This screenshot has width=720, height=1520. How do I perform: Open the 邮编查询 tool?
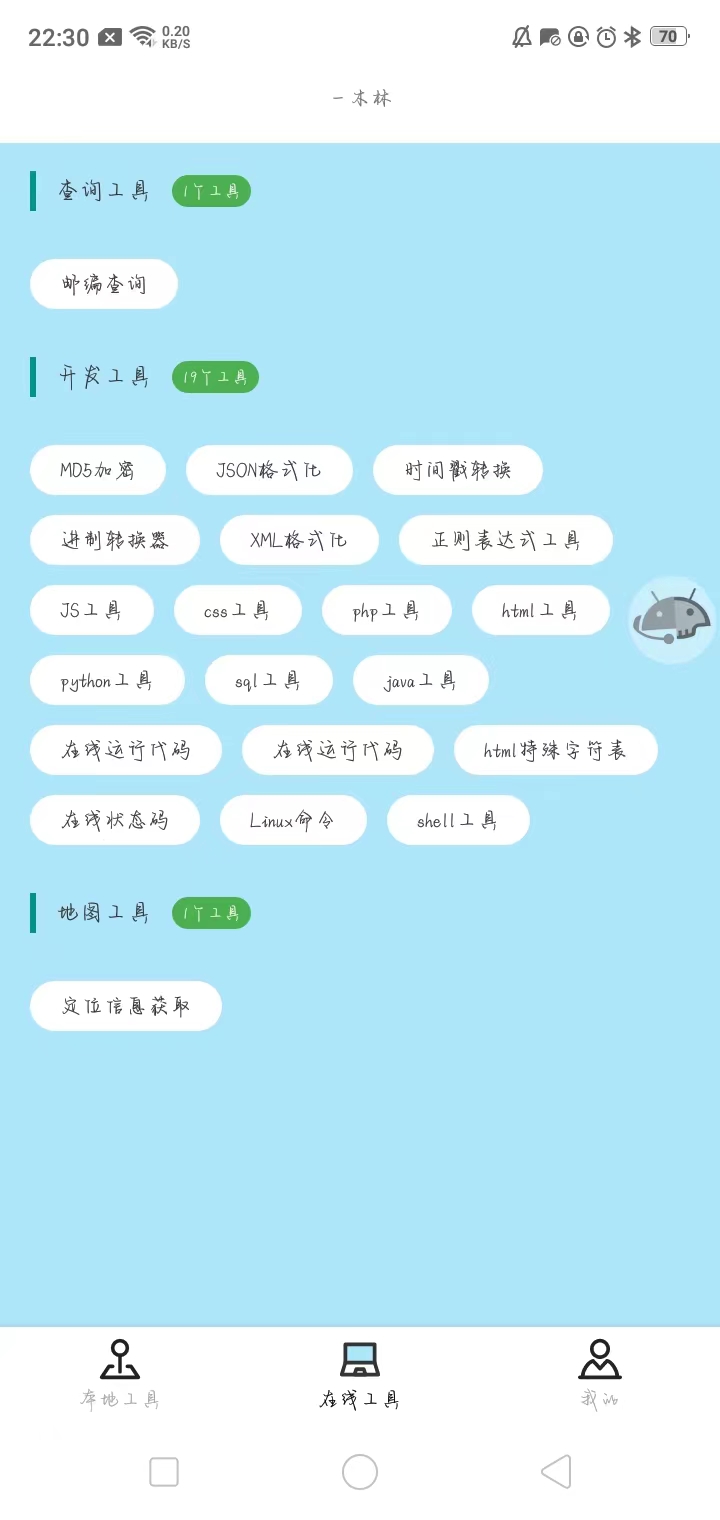pos(103,284)
